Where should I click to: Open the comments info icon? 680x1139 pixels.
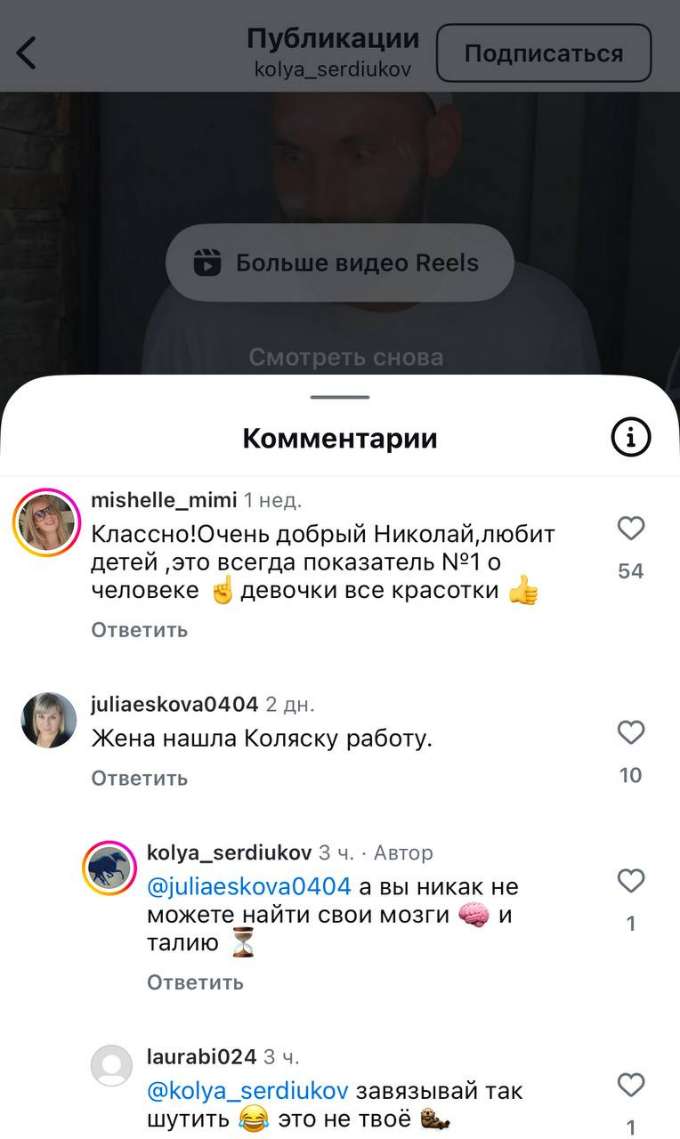[630, 437]
